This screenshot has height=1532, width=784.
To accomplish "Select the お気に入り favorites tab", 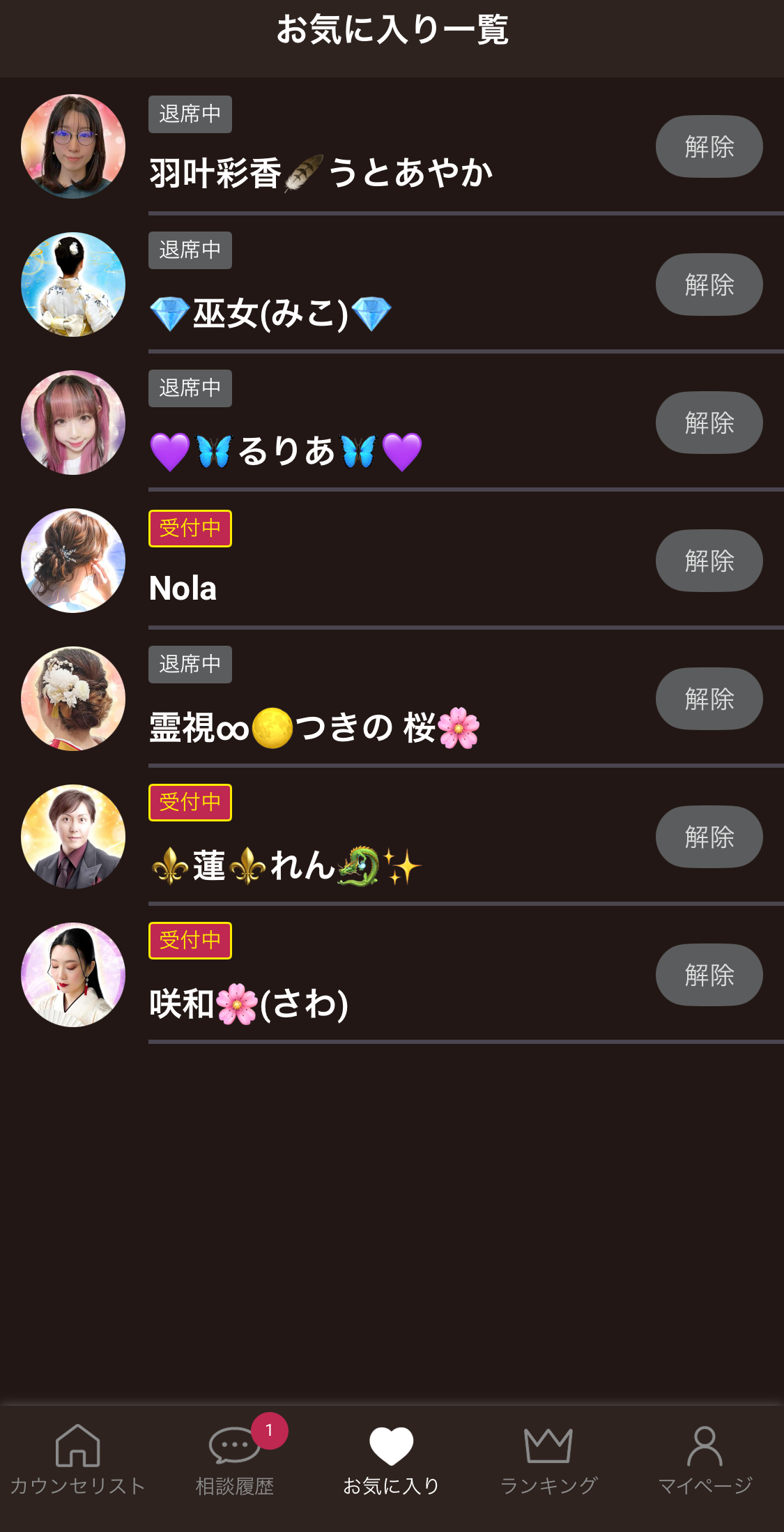I will click(x=392, y=1459).
